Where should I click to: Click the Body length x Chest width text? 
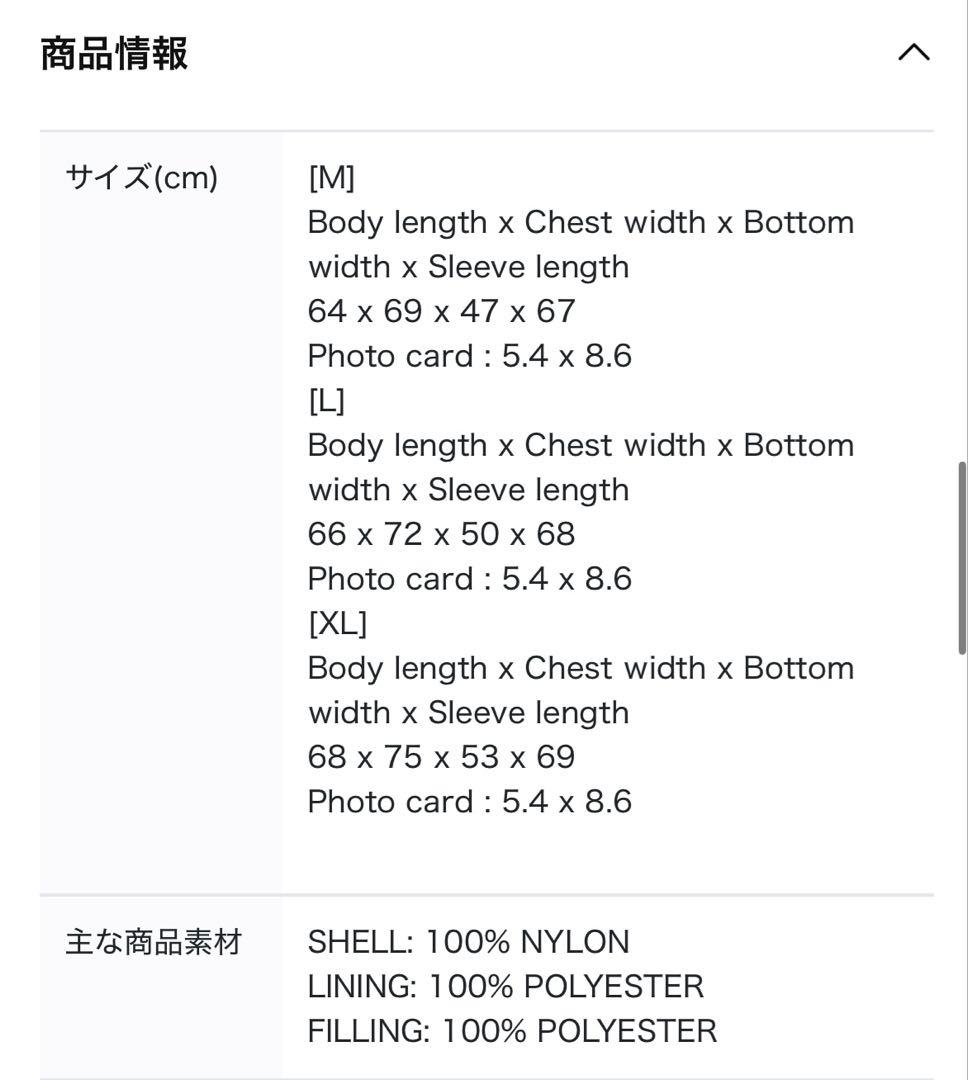580,221
